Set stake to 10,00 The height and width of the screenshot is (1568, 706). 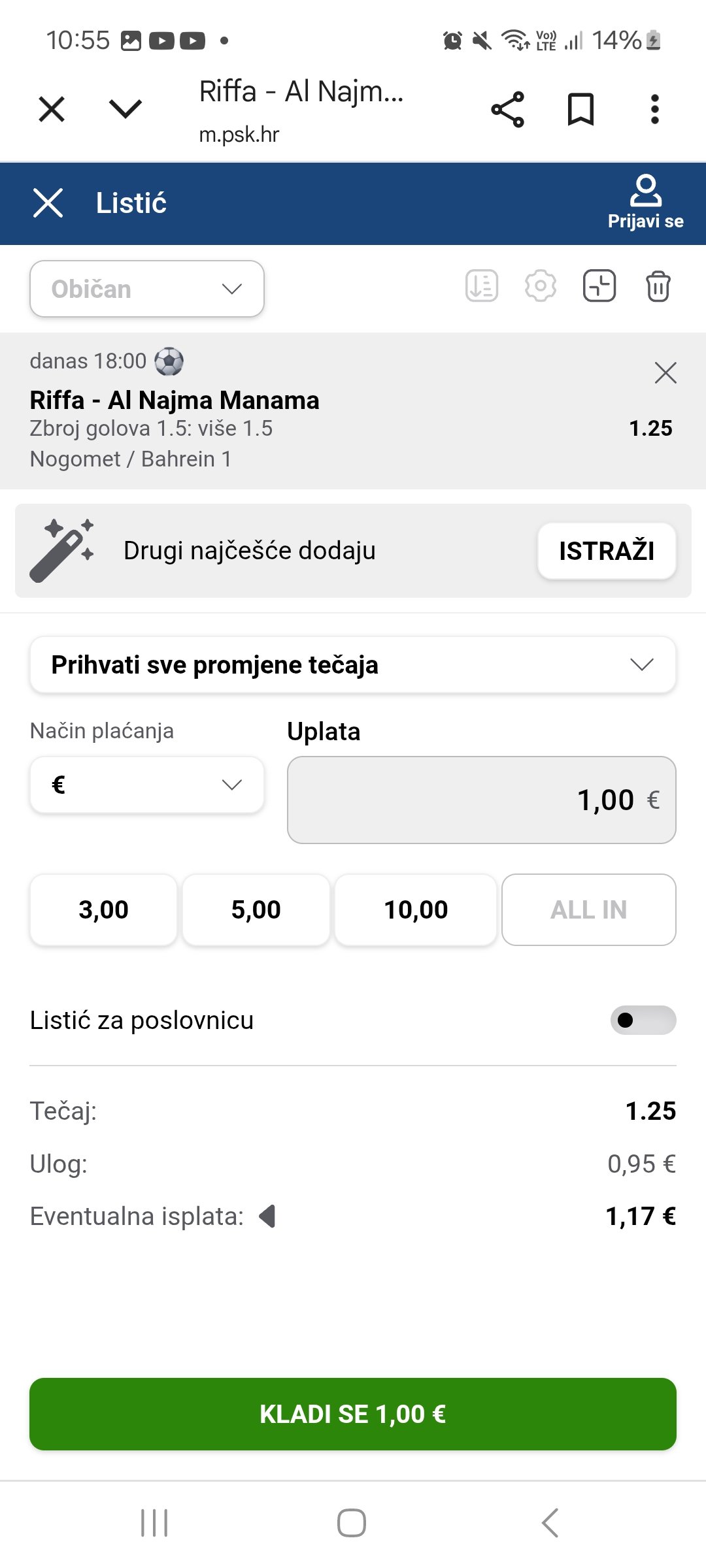416,909
